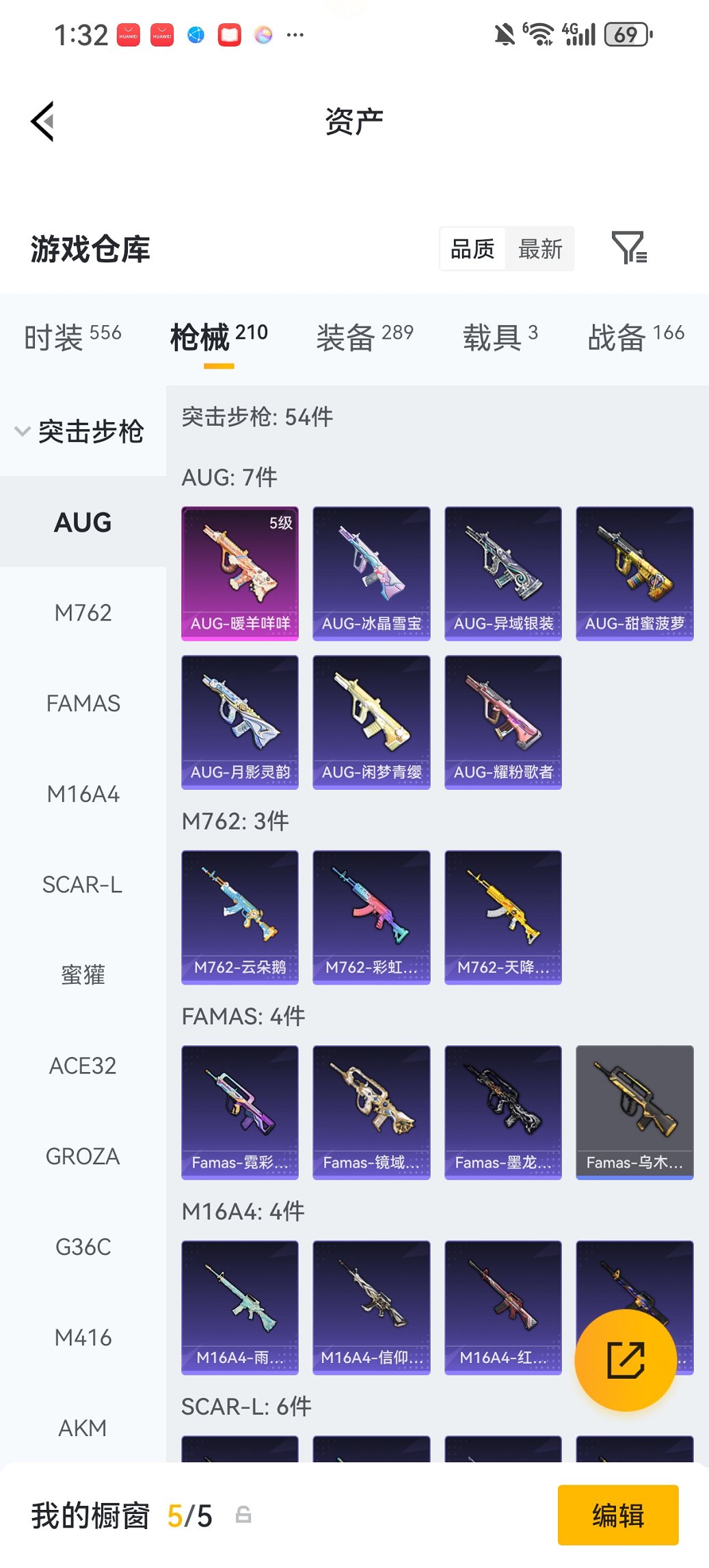
Task: Go back using the top-left arrow
Action: (42, 122)
